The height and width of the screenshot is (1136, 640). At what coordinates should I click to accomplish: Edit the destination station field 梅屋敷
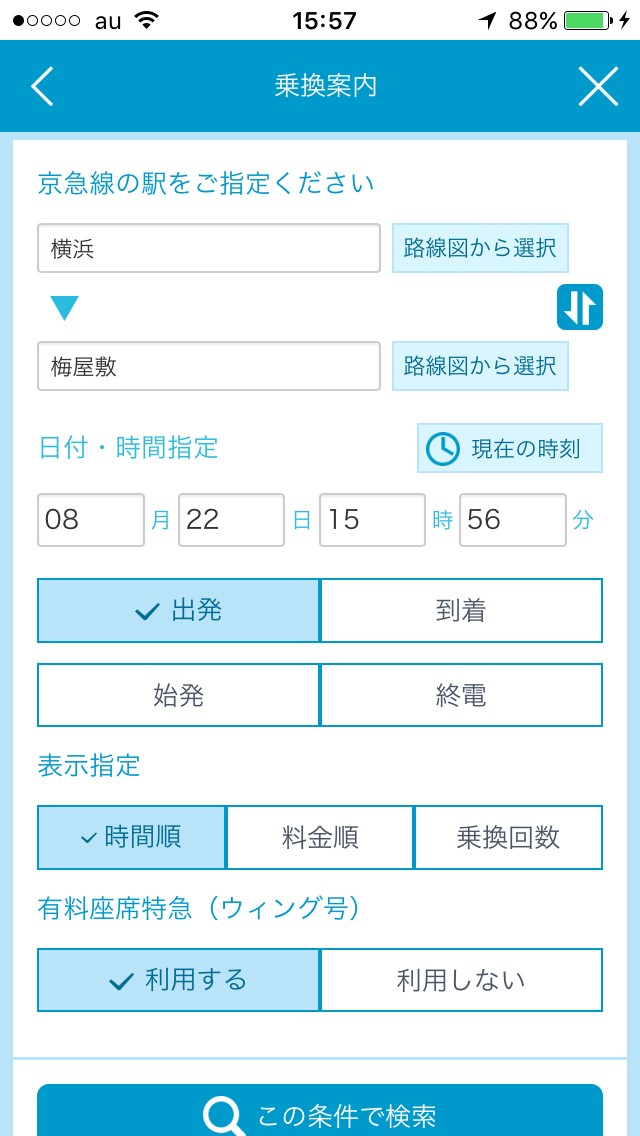click(209, 366)
